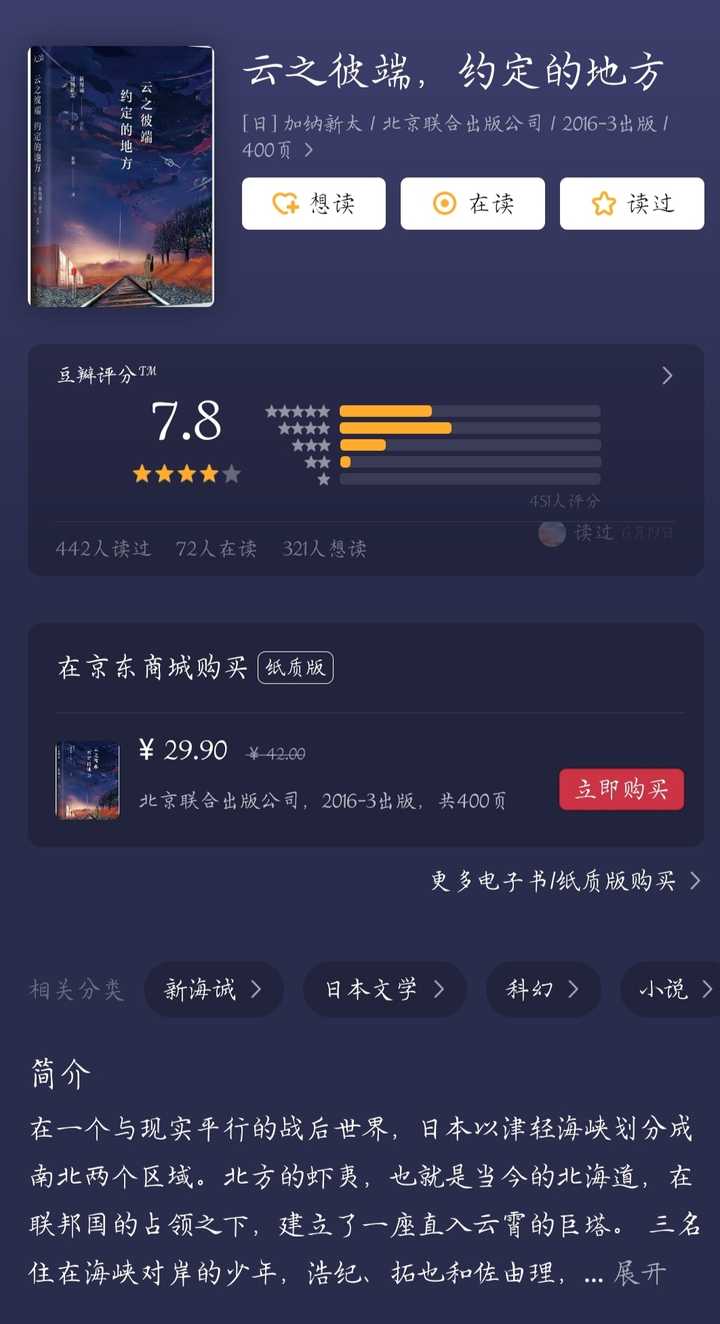Open the 新海诚 category chip

click(213, 990)
